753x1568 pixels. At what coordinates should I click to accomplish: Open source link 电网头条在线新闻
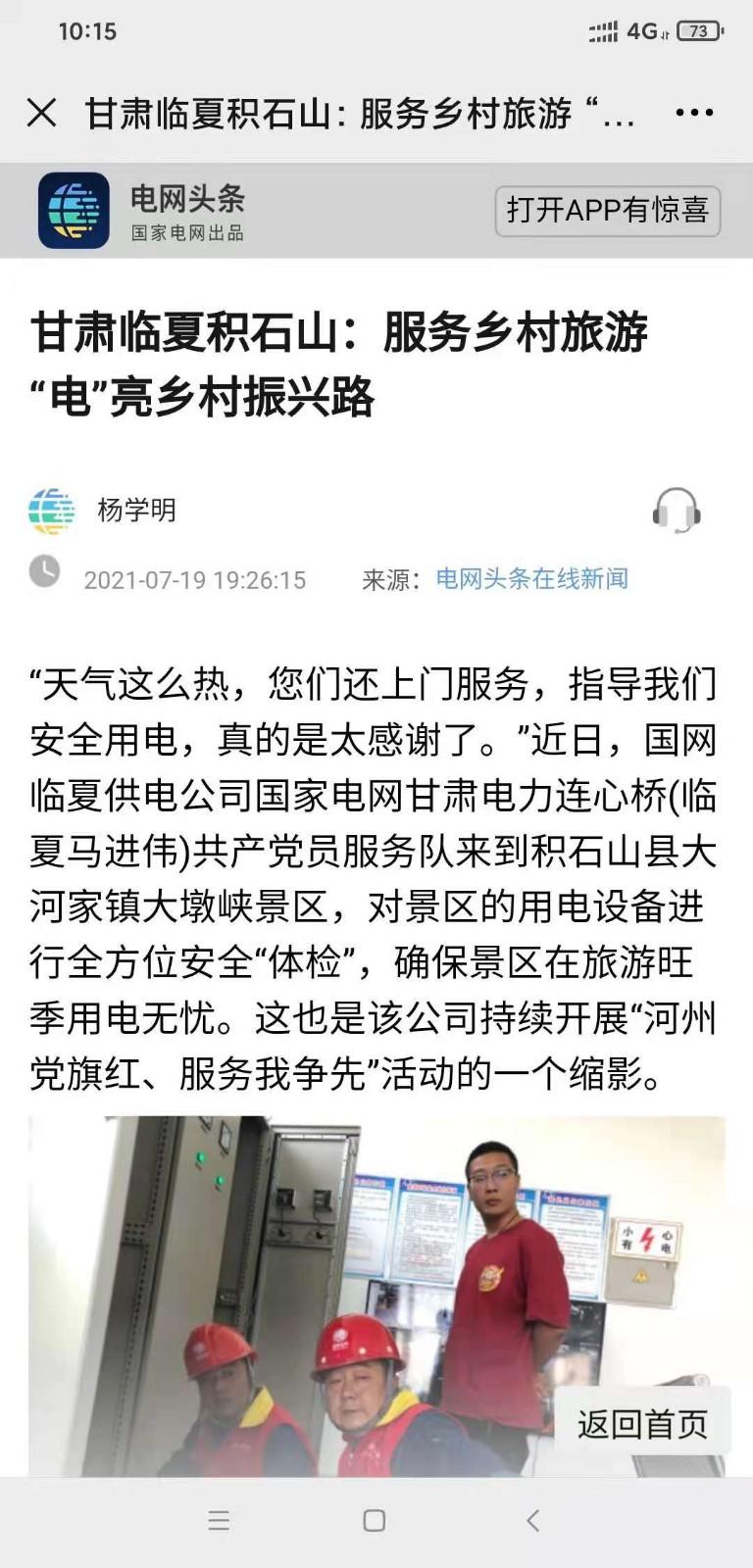(531, 578)
